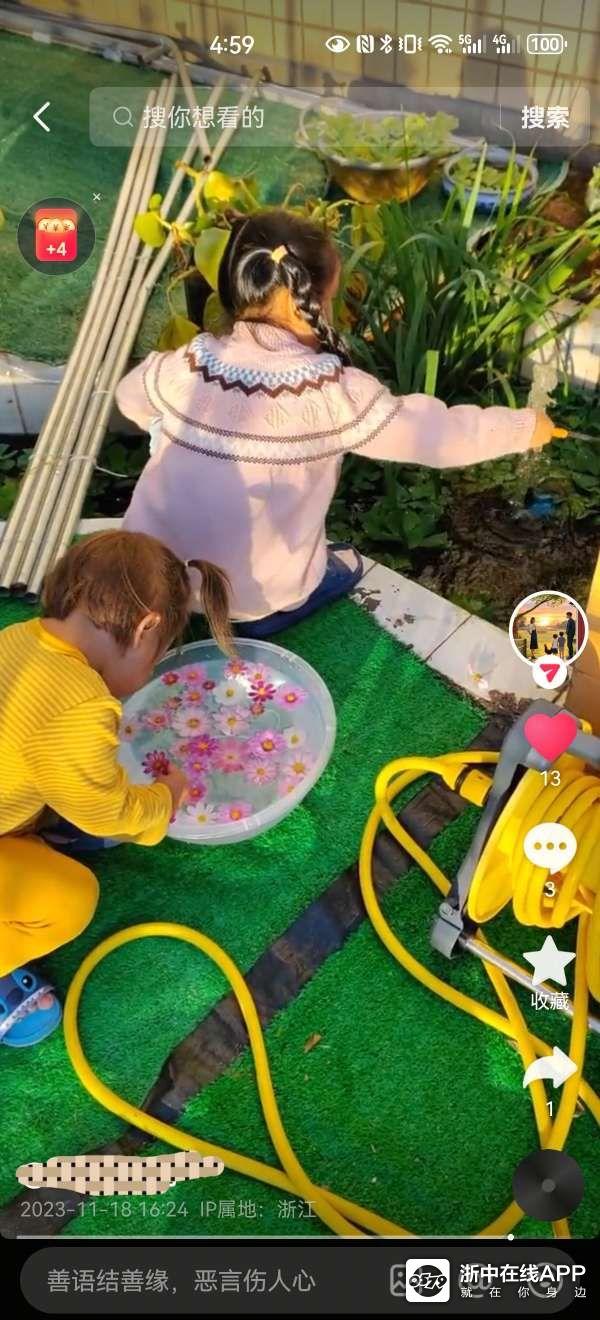Open the search box 搜你想看的
The width and height of the screenshot is (600, 1320).
290,117
